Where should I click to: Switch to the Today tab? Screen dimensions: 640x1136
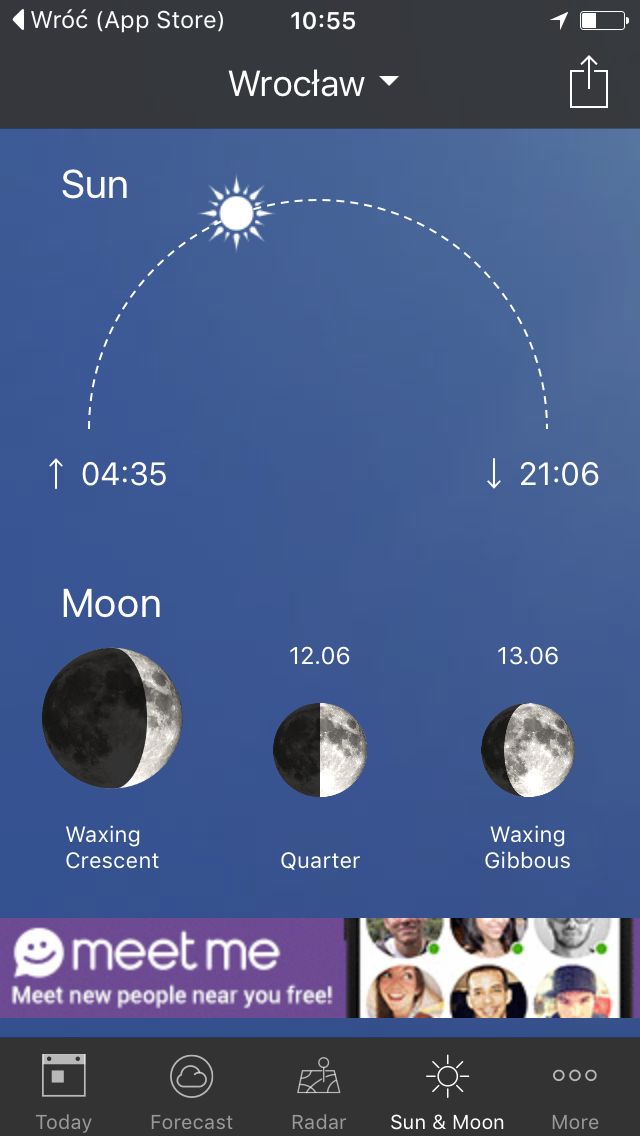coord(64,1092)
